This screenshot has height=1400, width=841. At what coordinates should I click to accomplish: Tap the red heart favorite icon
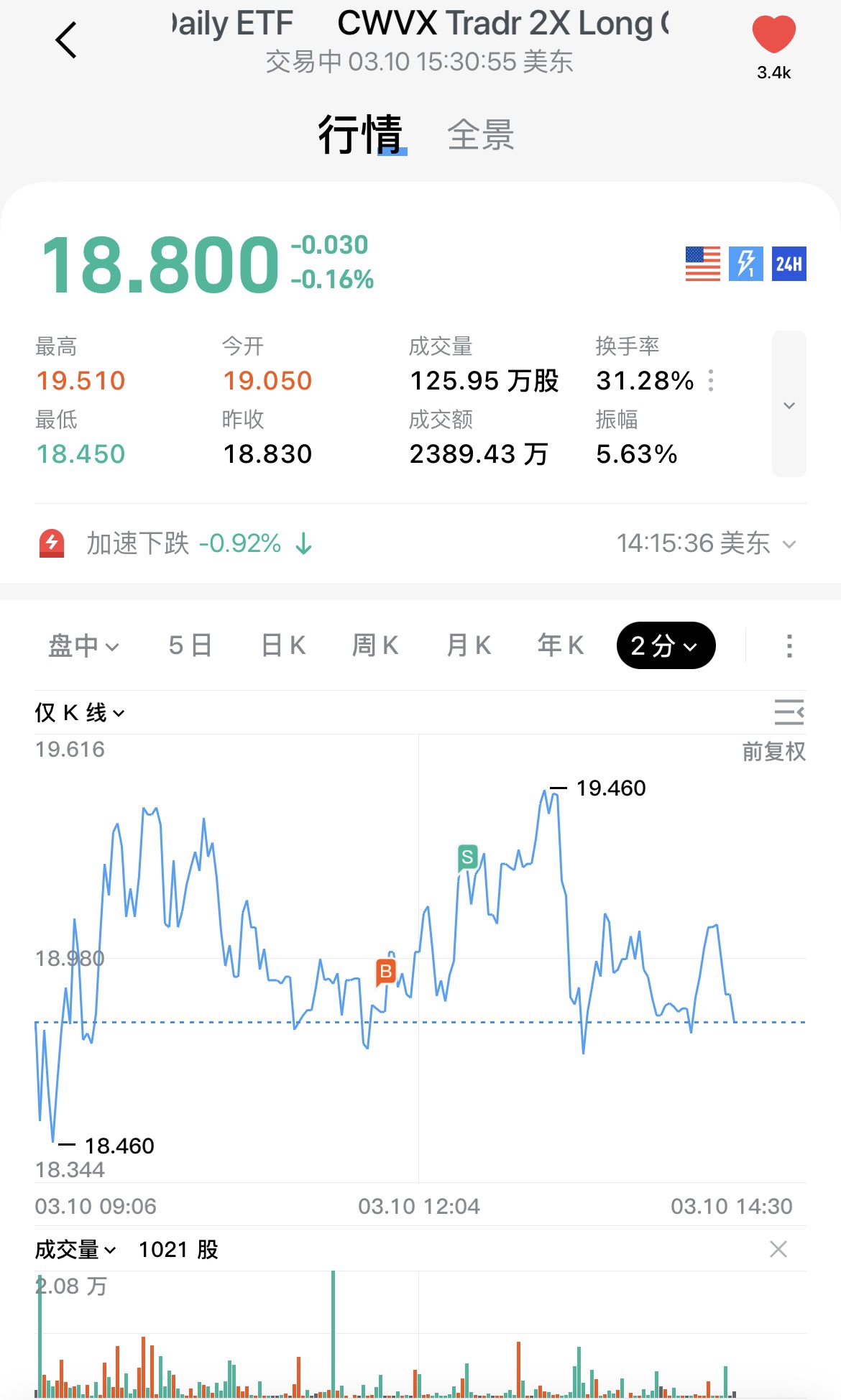[773, 34]
